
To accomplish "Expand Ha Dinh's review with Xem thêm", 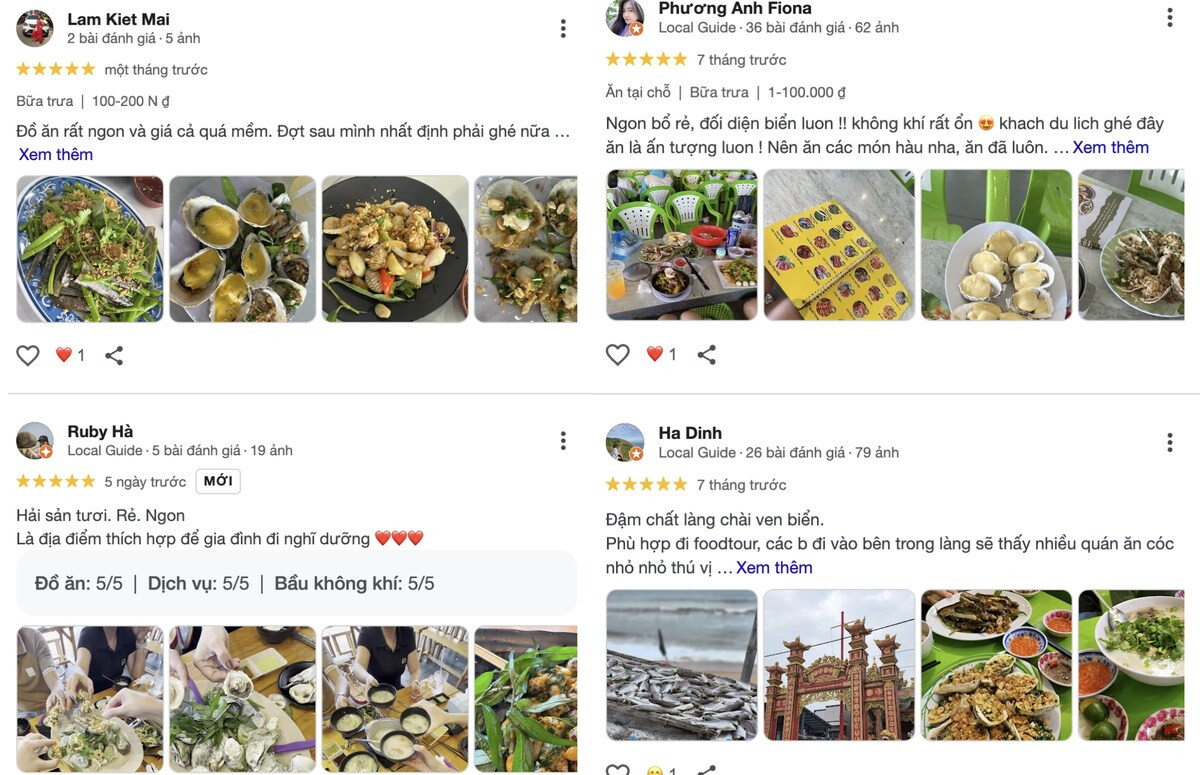I will tap(774, 567).
